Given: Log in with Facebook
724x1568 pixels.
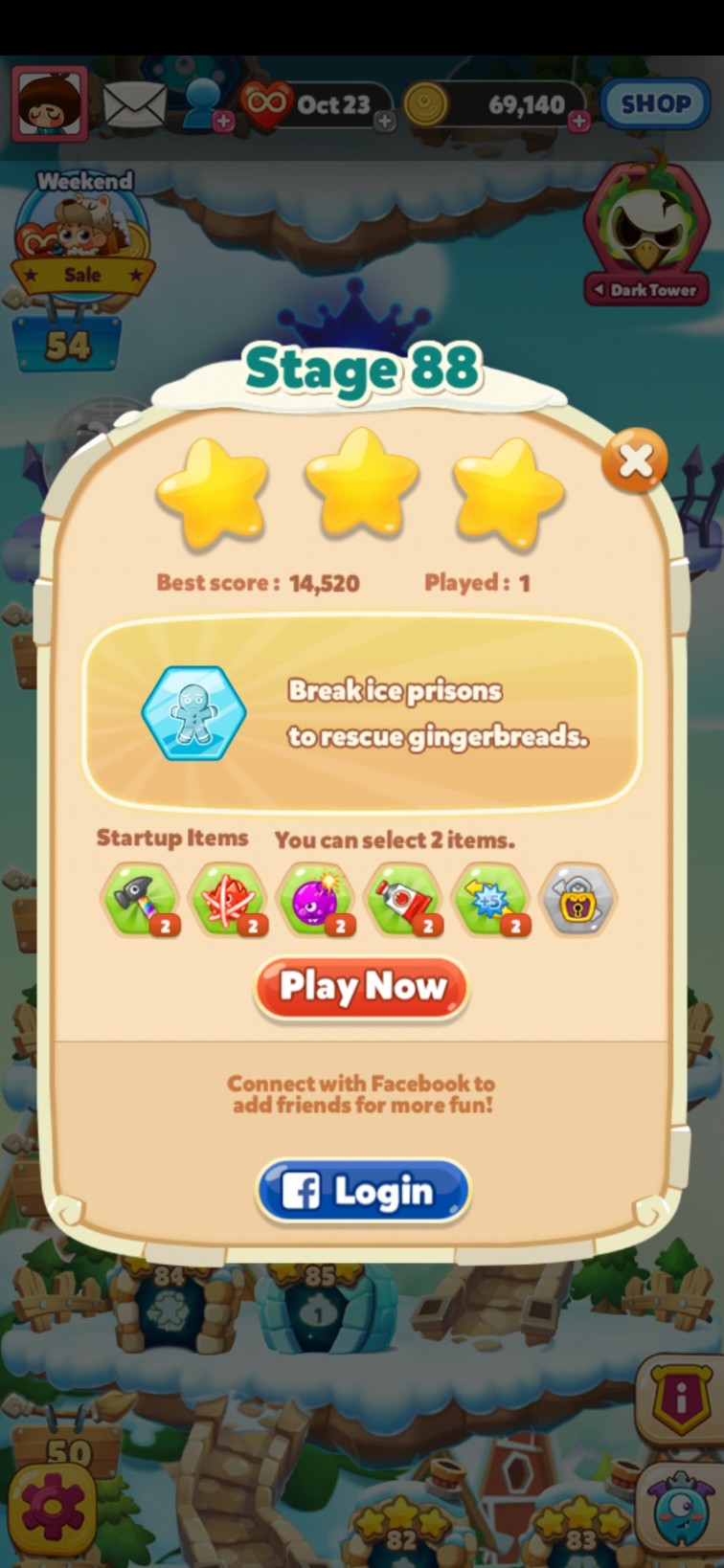Looking at the screenshot, I should [362, 1190].
